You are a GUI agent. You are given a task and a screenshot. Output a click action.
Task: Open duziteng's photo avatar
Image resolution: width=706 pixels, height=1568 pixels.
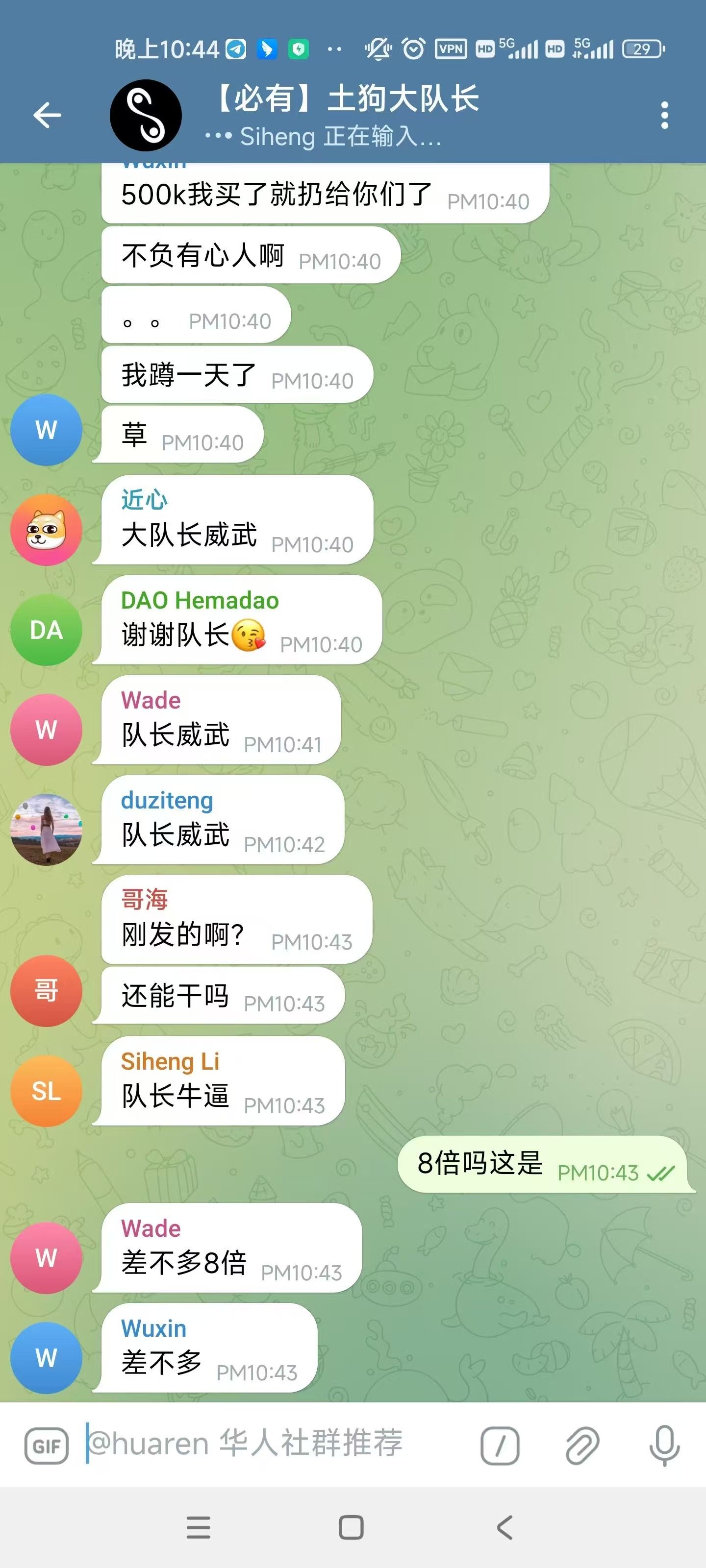tap(46, 830)
